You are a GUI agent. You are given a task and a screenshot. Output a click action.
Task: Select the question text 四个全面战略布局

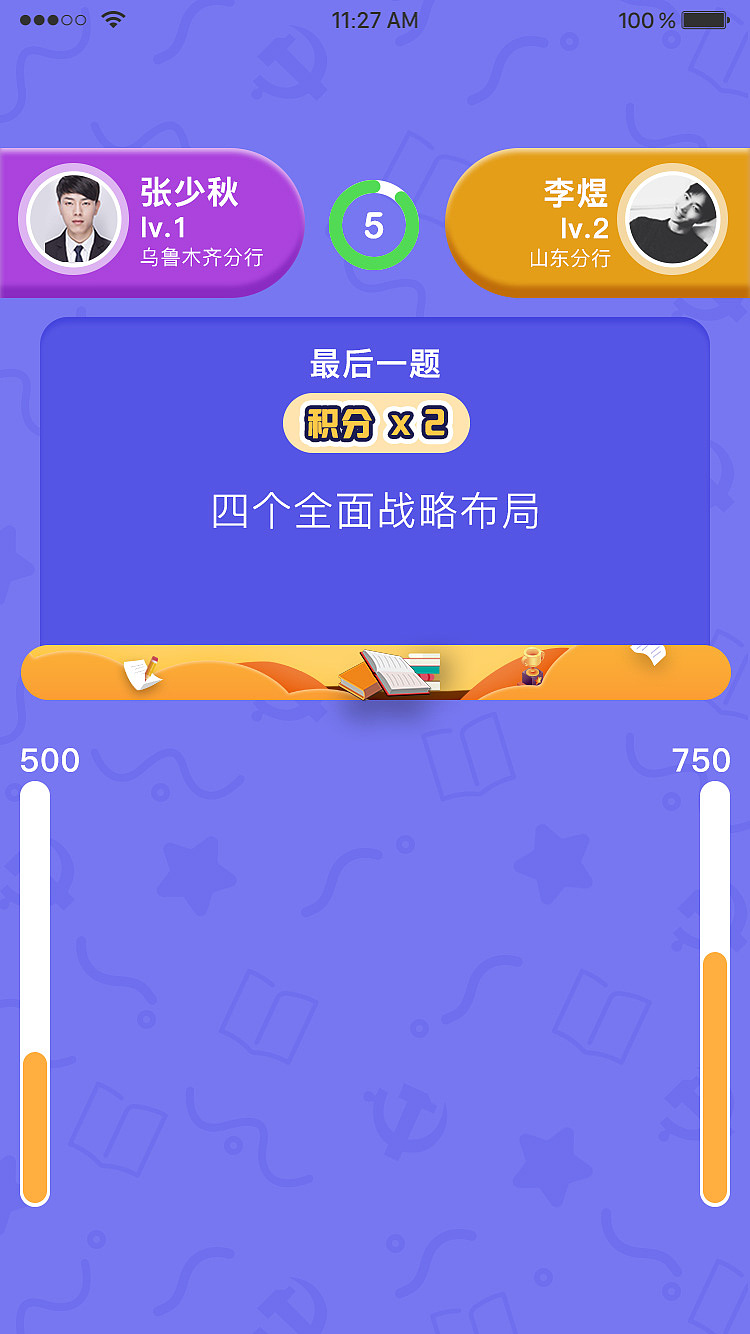click(375, 509)
